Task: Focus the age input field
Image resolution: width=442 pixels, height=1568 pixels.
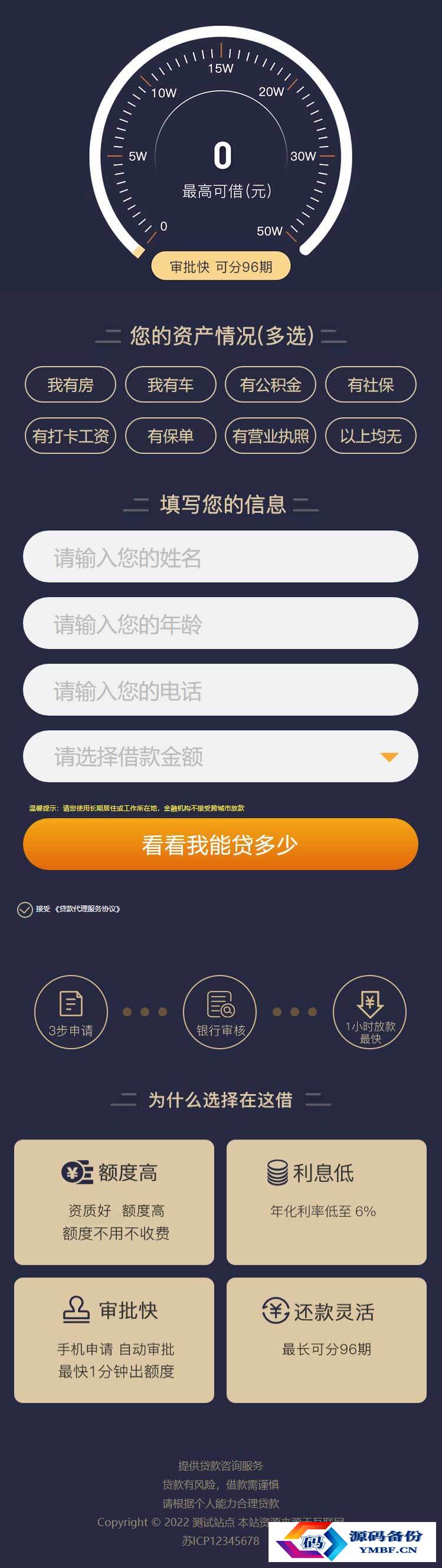Action: pyautogui.click(x=220, y=622)
